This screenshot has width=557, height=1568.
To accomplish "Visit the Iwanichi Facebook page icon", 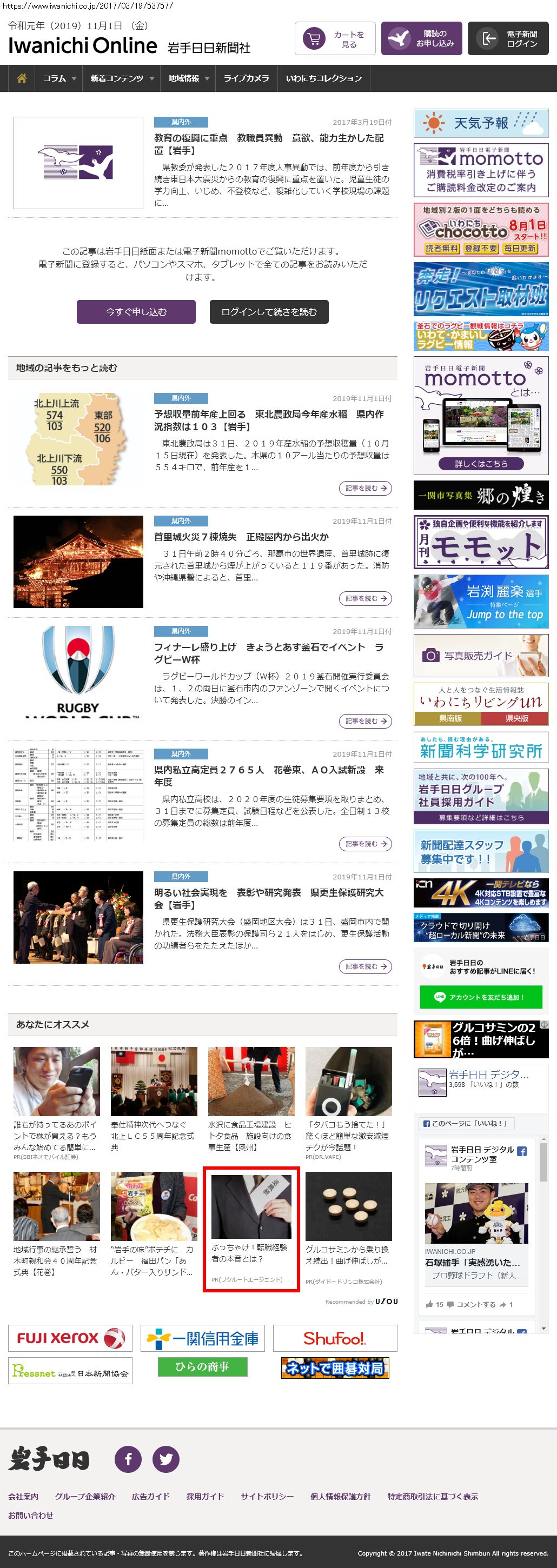I will [129, 1459].
